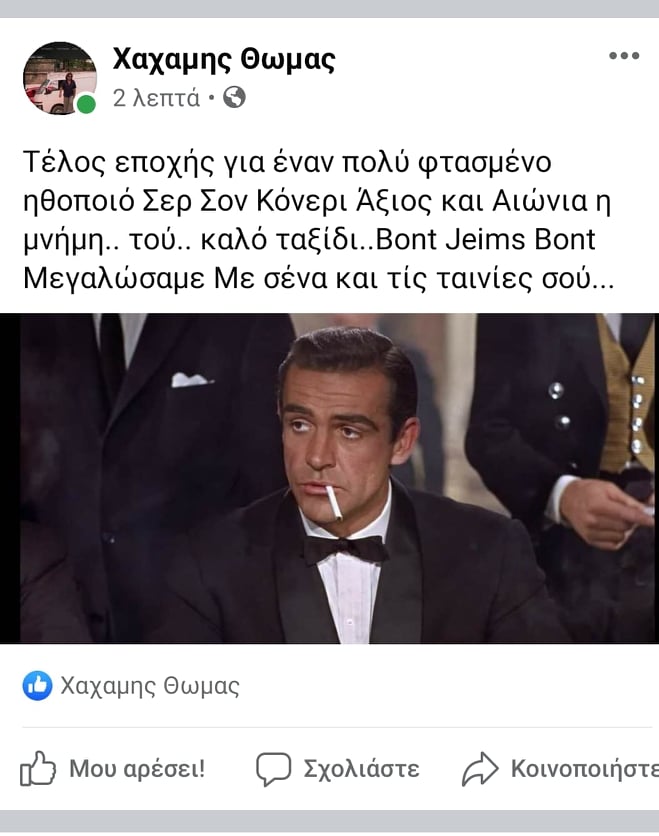Open author name Χαχαμης Θωμας at top

(224, 60)
